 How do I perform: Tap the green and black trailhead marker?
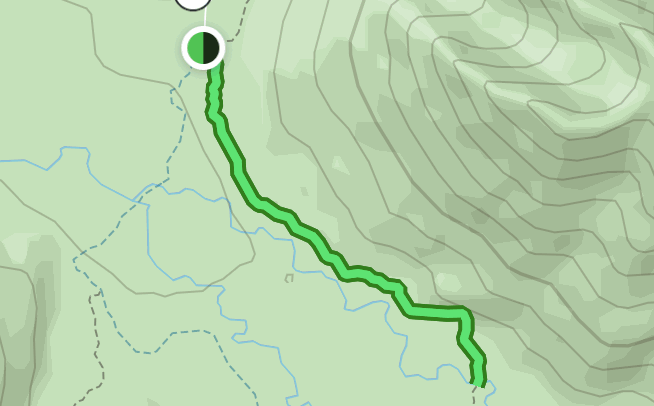(203, 48)
